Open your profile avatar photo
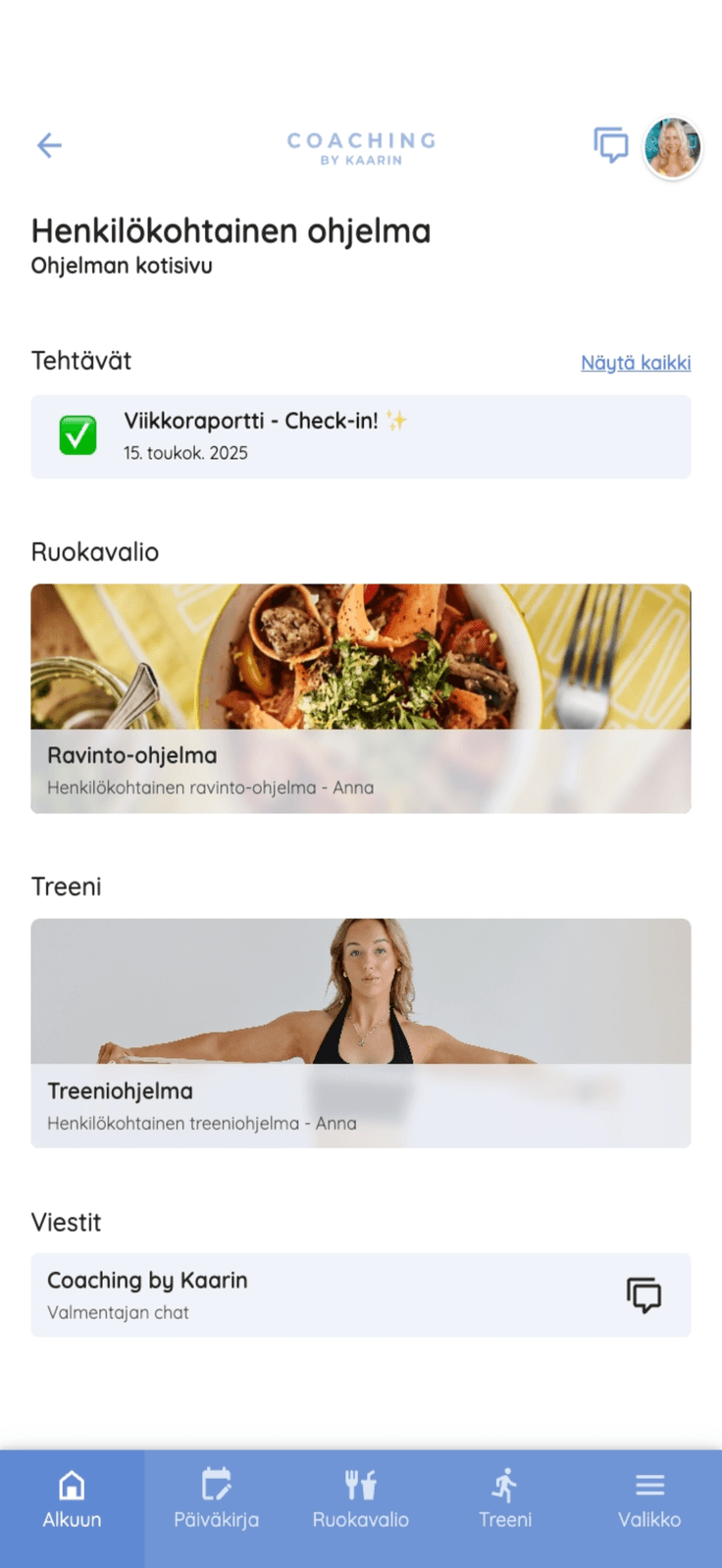This screenshot has width=722, height=1568. point(672,147)
